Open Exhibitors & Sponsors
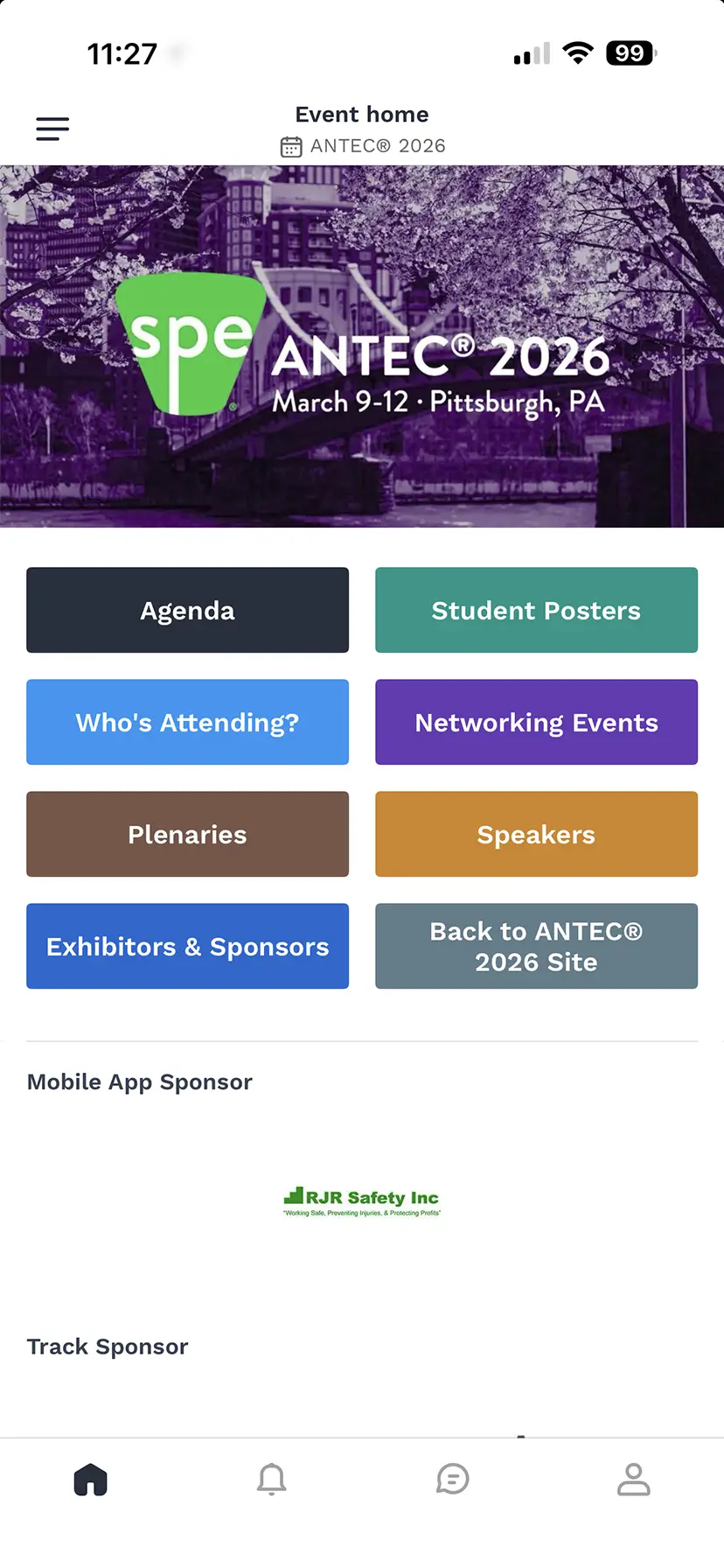This screenshot has width=724, height=1568. coord(187,946)
